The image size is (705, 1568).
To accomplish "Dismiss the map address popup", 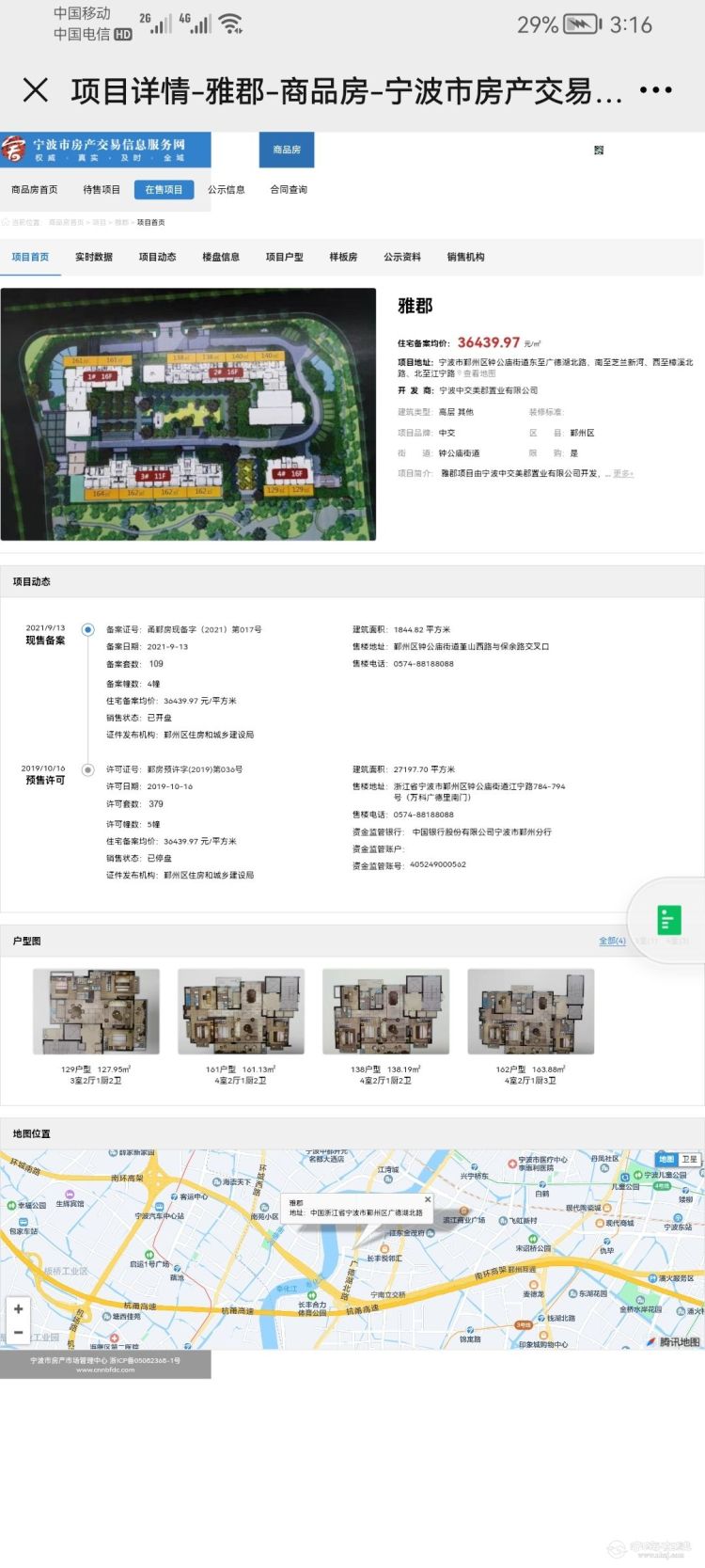I will 428,1199.
